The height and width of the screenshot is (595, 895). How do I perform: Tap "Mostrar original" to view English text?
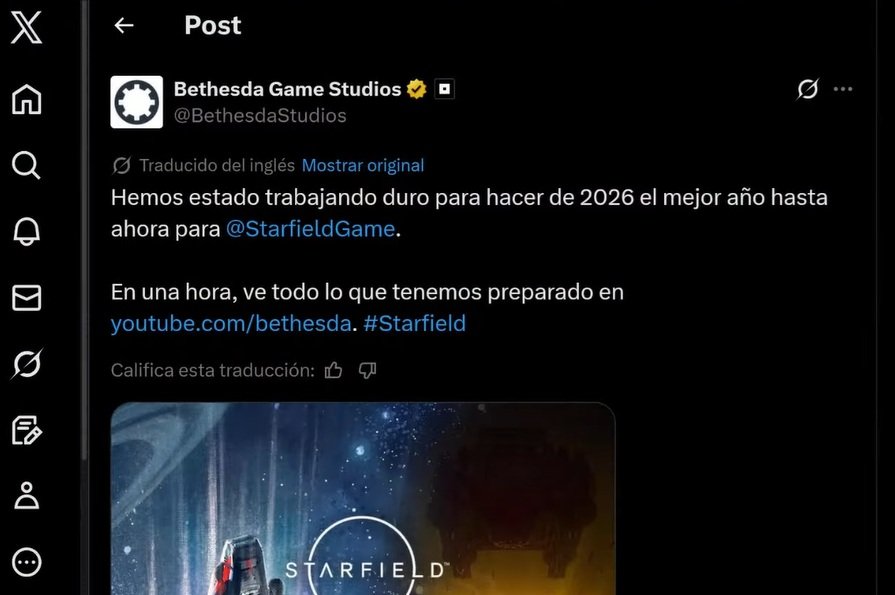tap(362, 165)
